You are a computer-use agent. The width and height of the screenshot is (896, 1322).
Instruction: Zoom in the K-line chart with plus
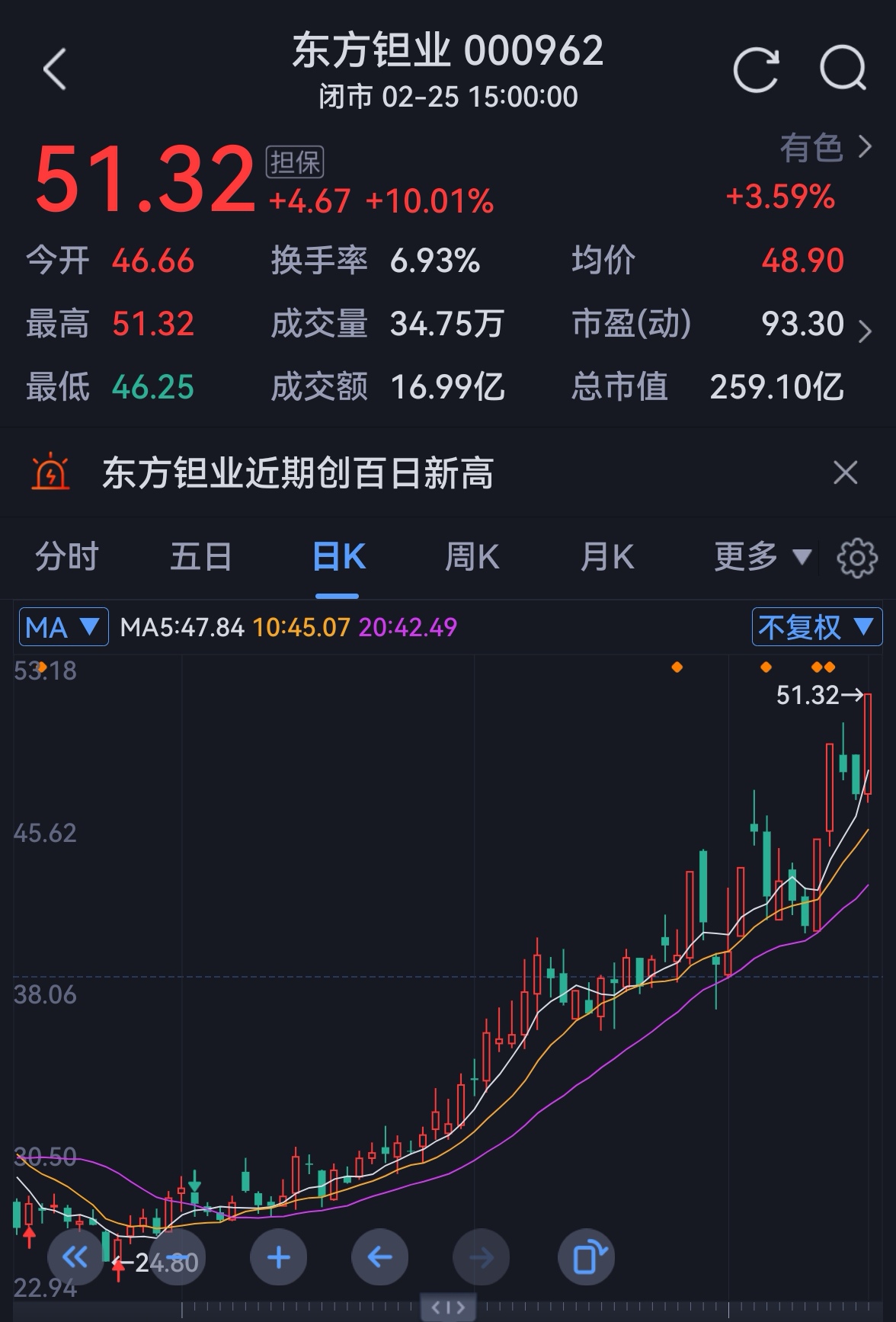[279, 1257]
